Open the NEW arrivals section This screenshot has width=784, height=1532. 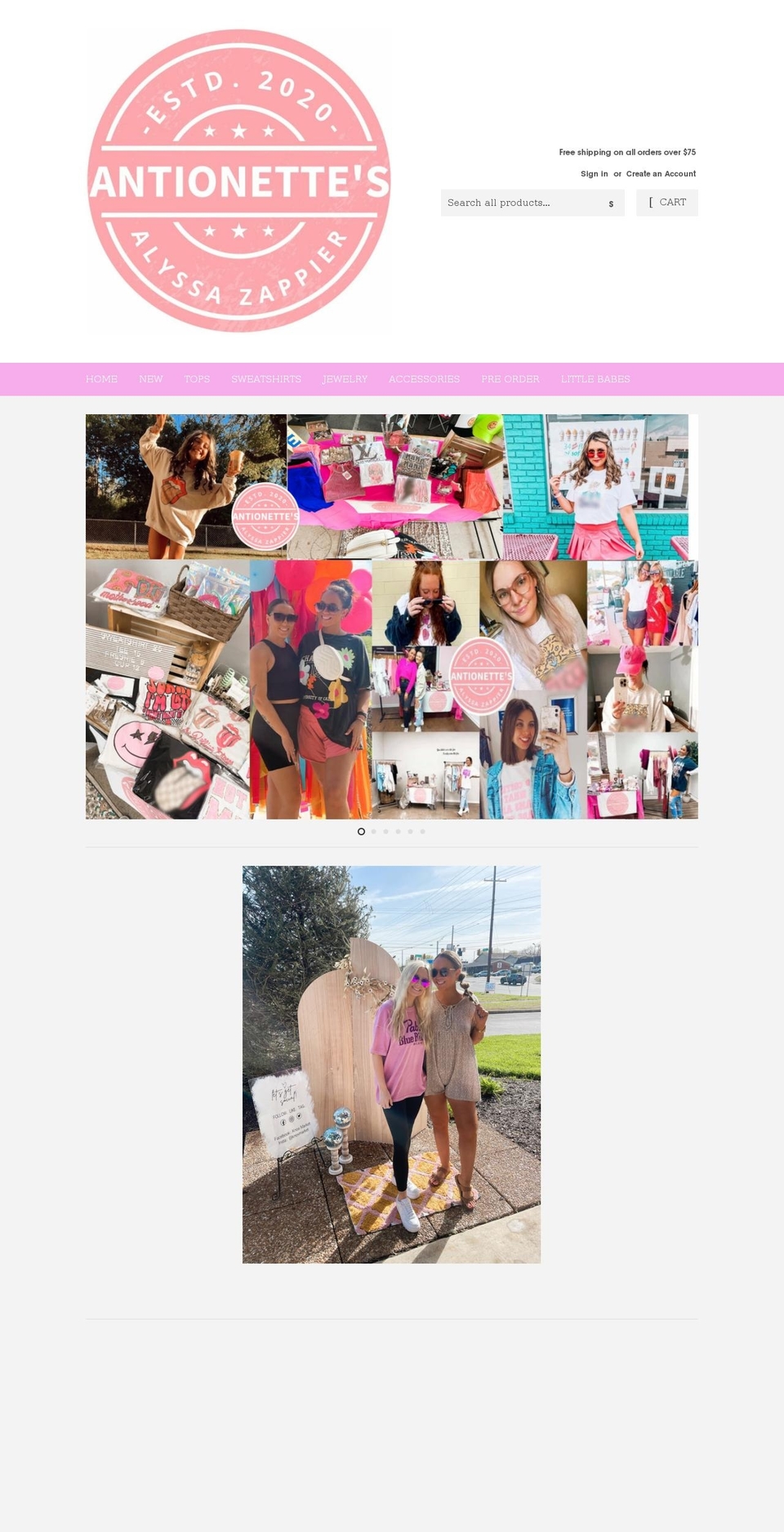pos(150,379)
